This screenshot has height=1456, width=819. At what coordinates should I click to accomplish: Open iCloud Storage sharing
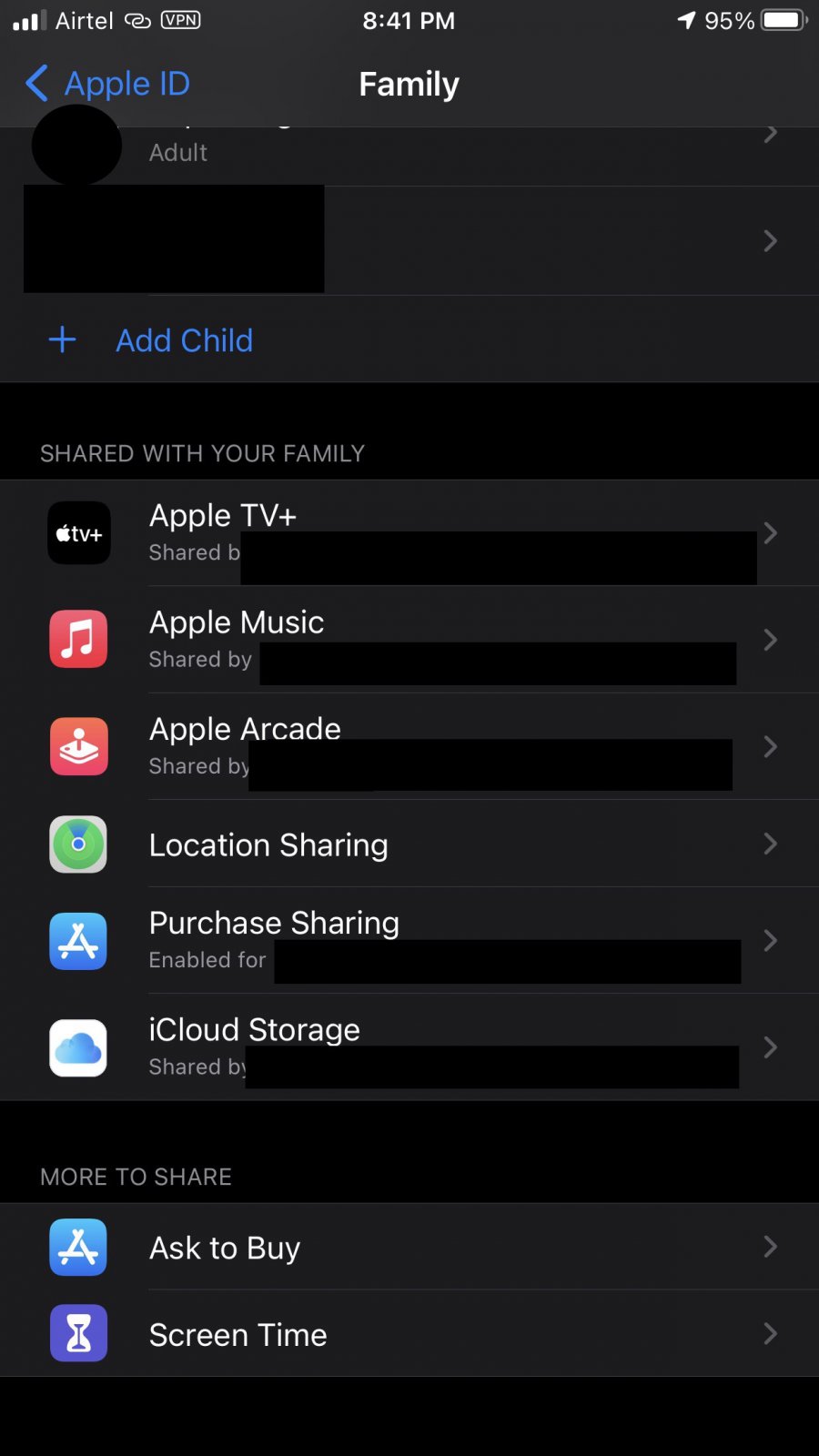409,1047
